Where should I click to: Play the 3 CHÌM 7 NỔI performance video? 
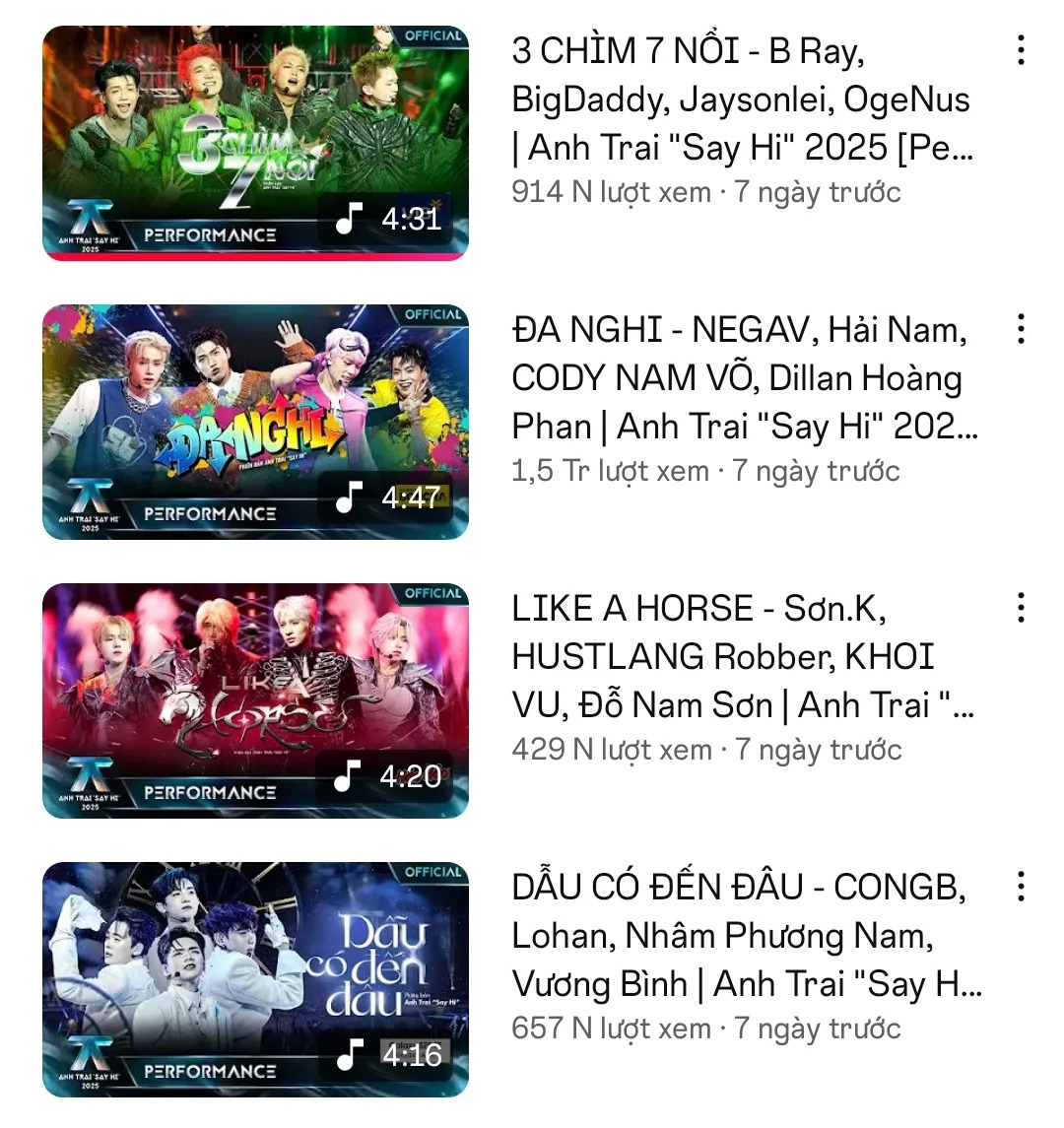(x=255, y=143)
